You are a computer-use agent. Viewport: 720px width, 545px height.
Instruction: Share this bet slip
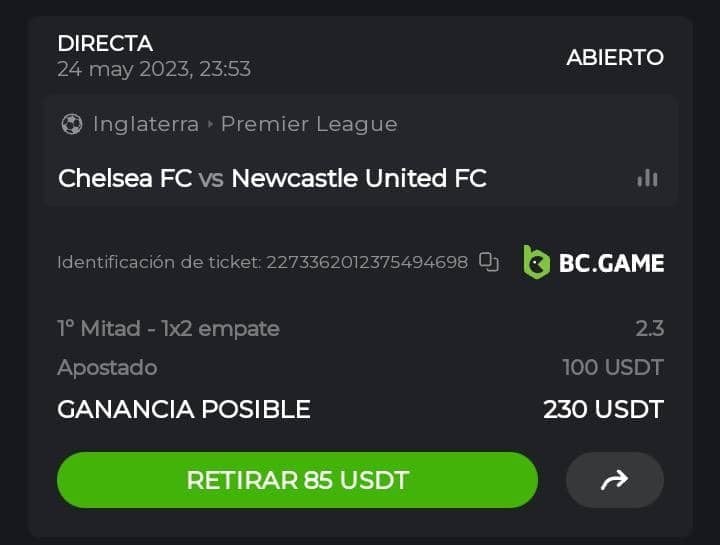614,480
